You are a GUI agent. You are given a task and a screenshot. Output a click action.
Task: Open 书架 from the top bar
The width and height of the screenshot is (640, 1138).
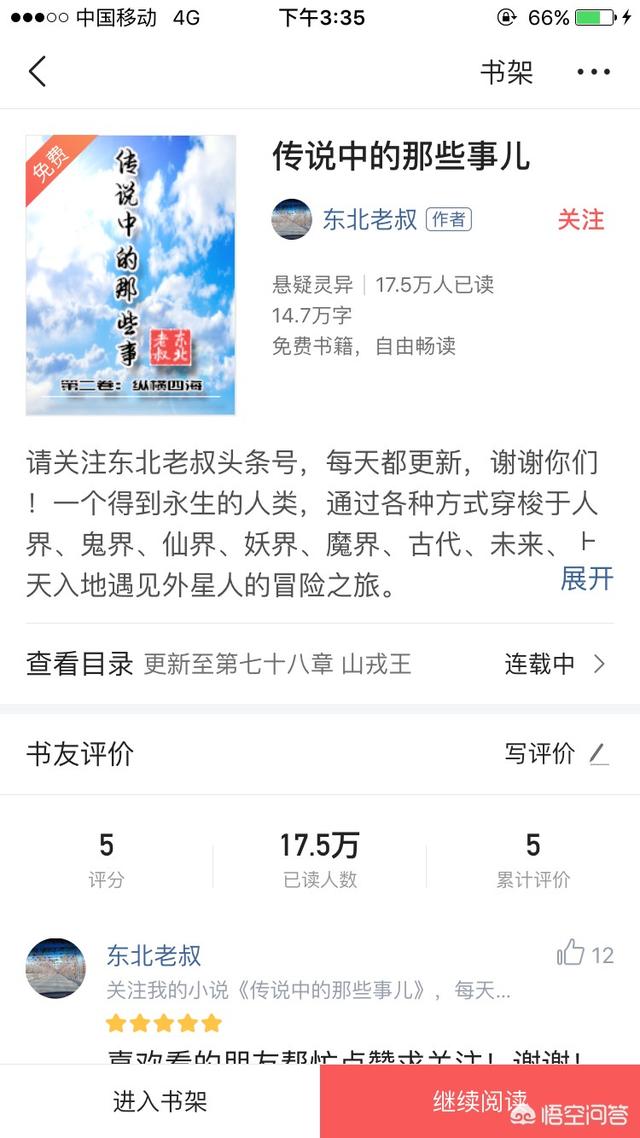[x=506, y=72]
